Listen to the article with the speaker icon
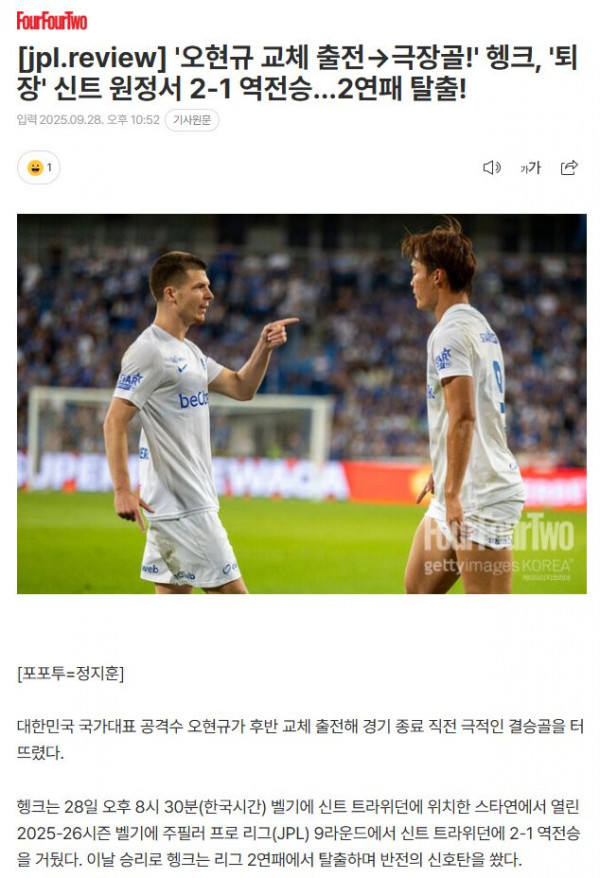Viewport: 600px width, 878px height. click(x=491, y=168)
